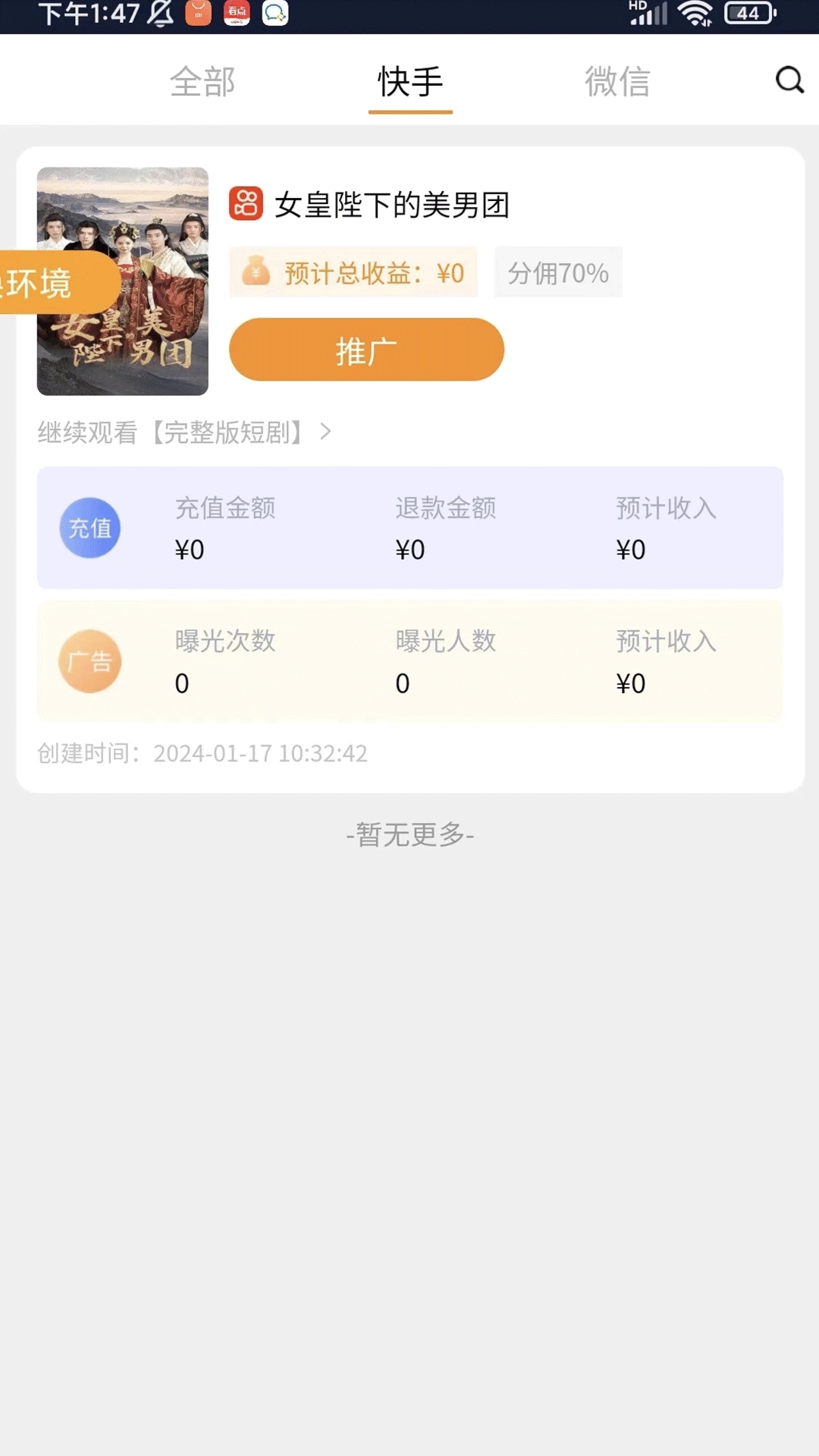Switch to the 微信 tab

click(x=618, y=82)
